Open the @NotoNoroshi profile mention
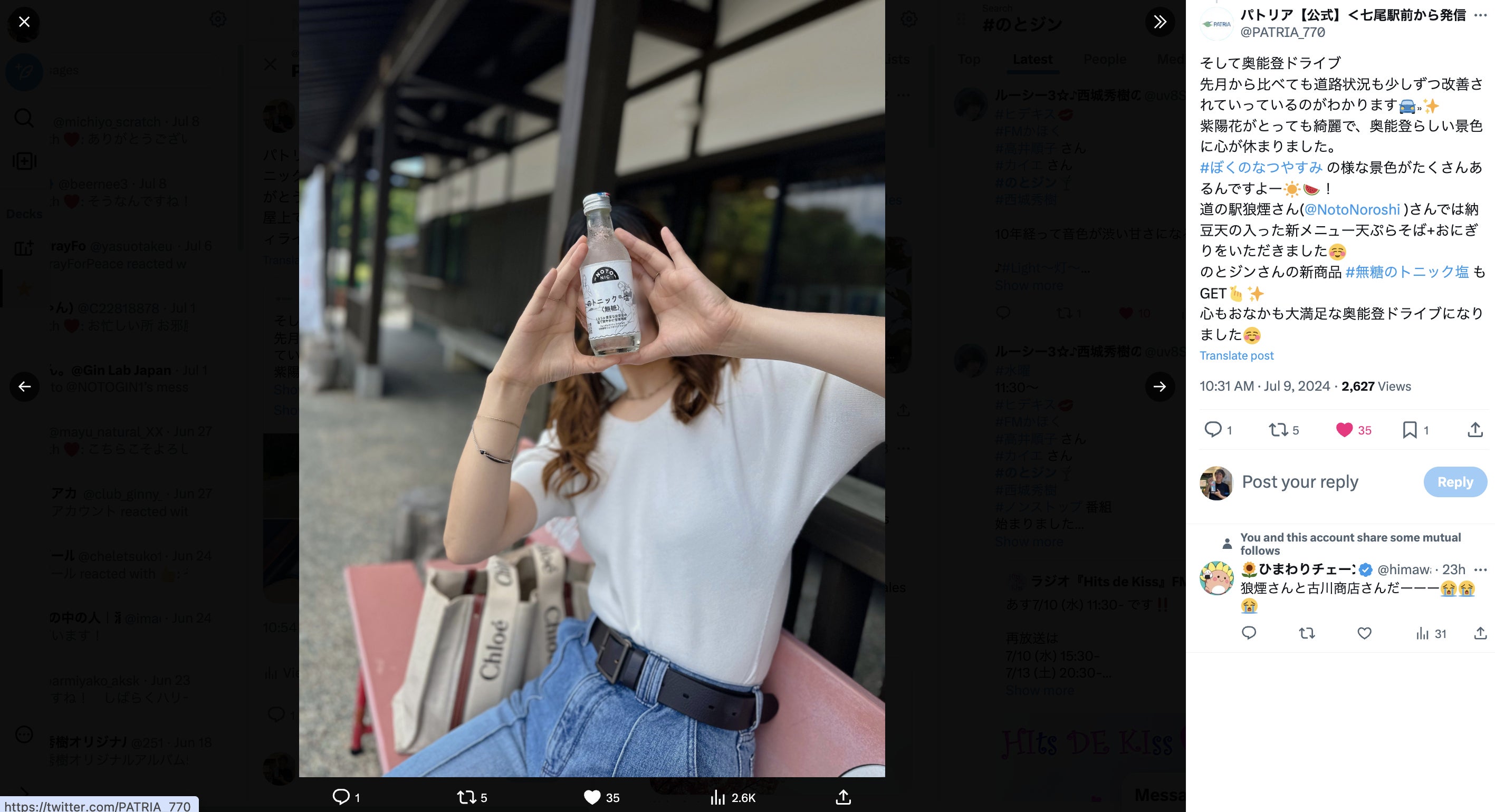This screenshot has height=812, width=1495. tap(1352, 209)
